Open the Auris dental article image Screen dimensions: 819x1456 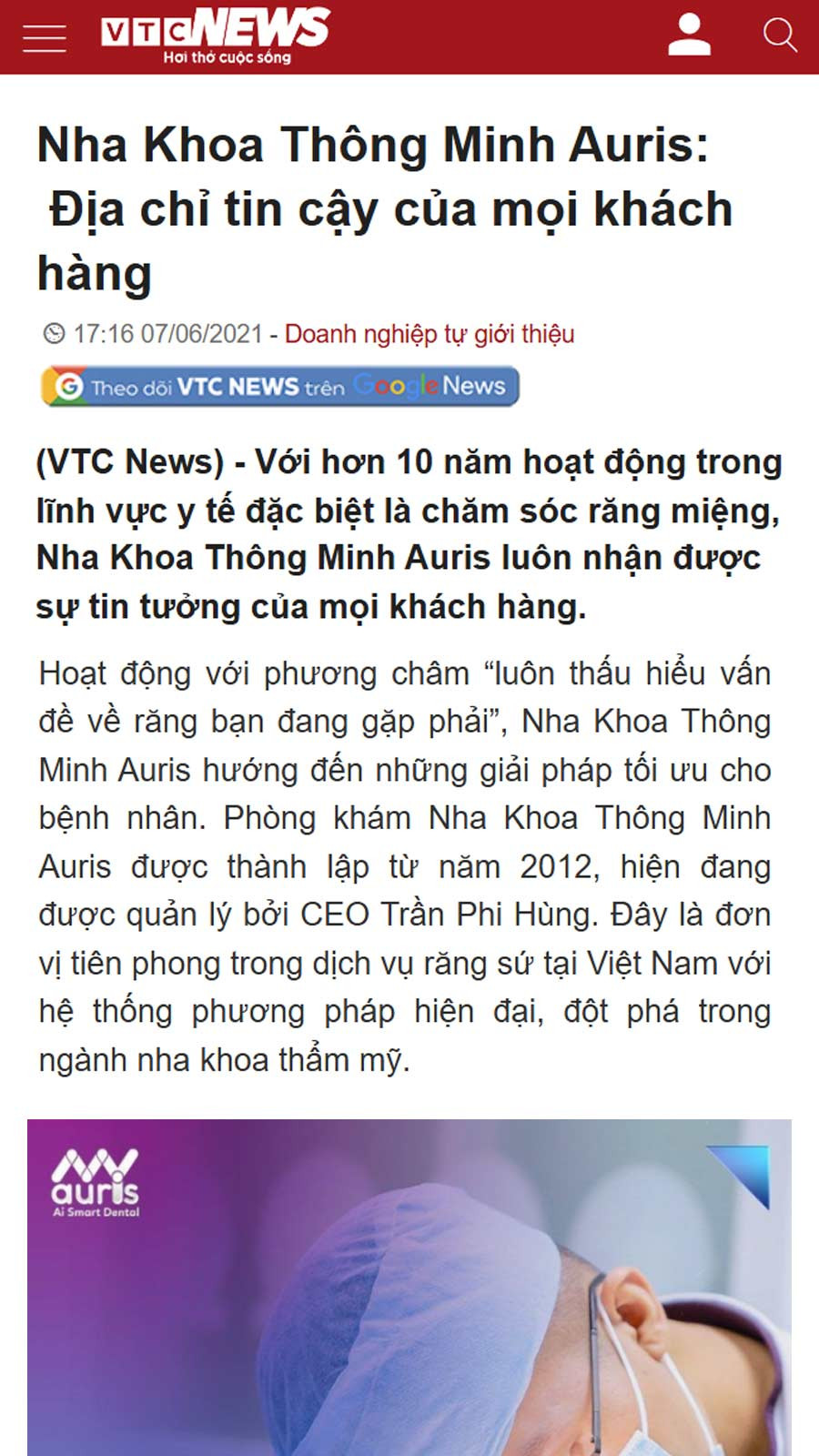(x=409, y=1288)
